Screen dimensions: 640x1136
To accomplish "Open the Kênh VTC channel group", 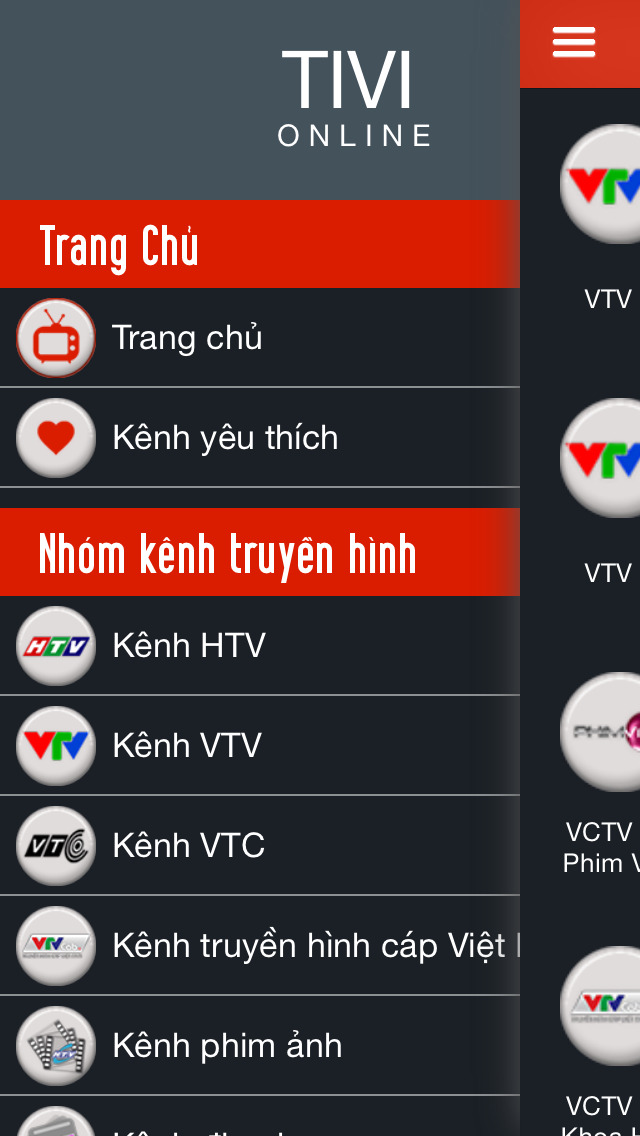I will coord(259,845).
